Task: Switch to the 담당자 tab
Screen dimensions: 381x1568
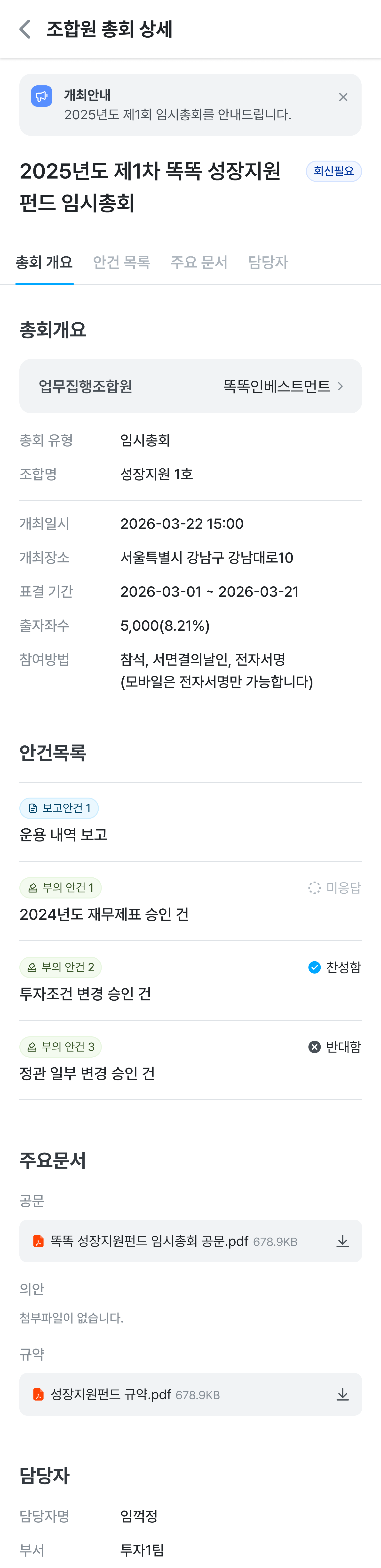Action: pos(268,262)
